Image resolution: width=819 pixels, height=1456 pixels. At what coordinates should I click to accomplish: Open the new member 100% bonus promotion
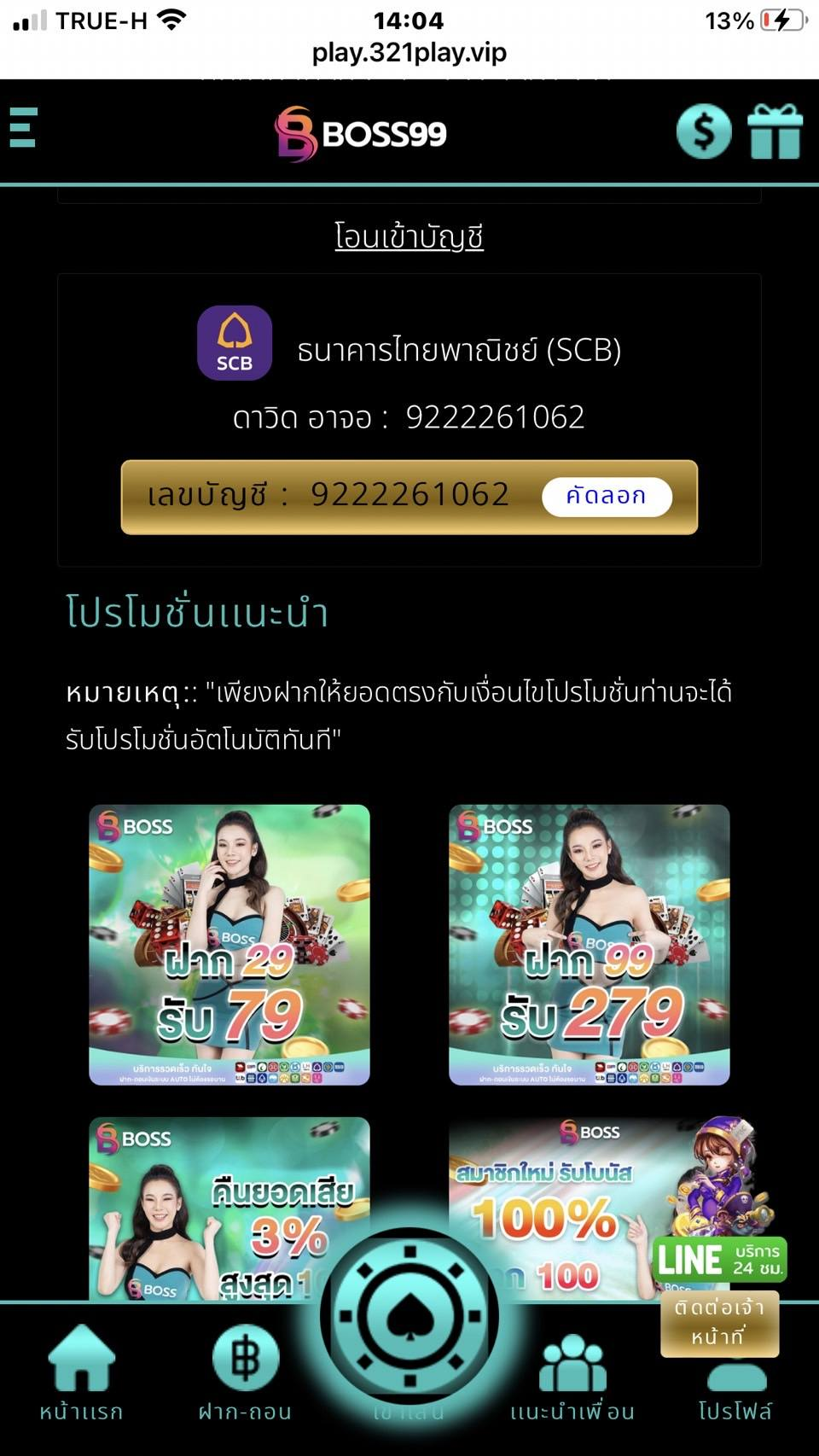tap(546, 1203)
